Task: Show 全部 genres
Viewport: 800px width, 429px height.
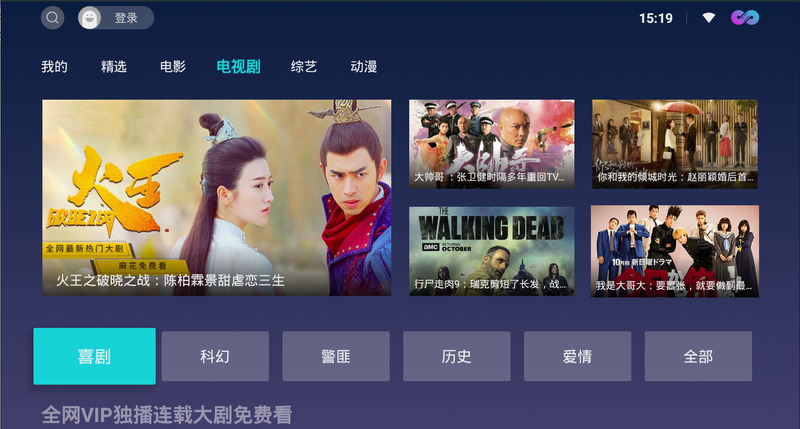Action: tap(698, 356)
